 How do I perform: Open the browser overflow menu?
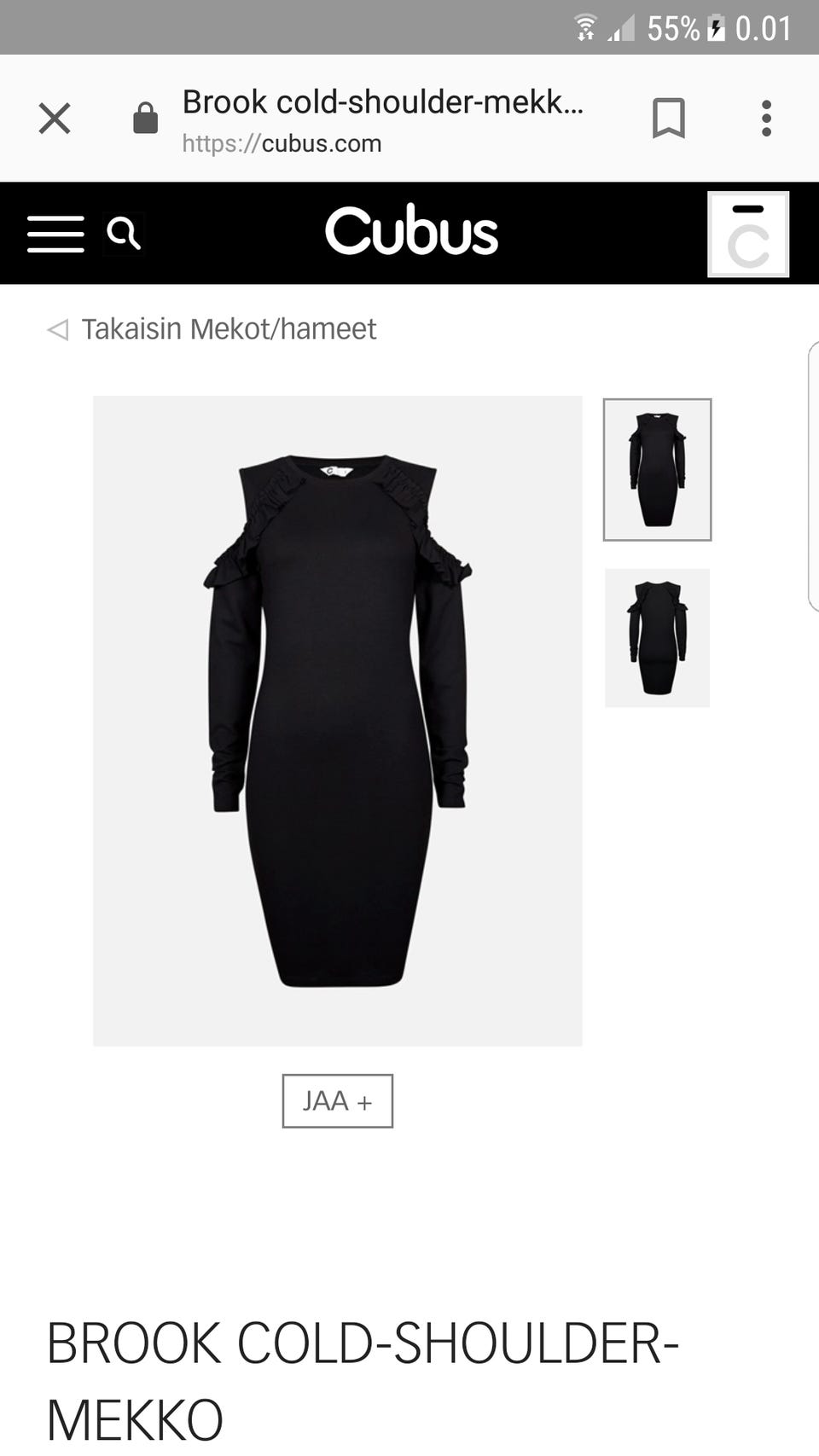coord(766,118)
